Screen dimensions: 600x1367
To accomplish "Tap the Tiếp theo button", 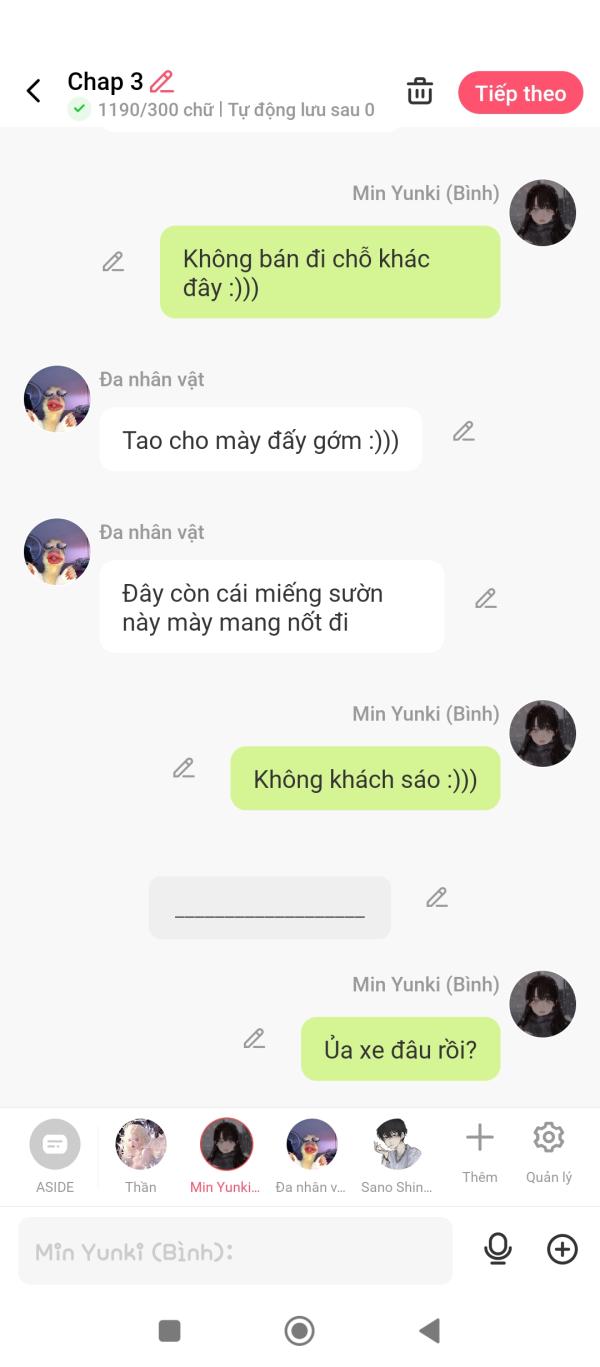I will pos(520,93).
